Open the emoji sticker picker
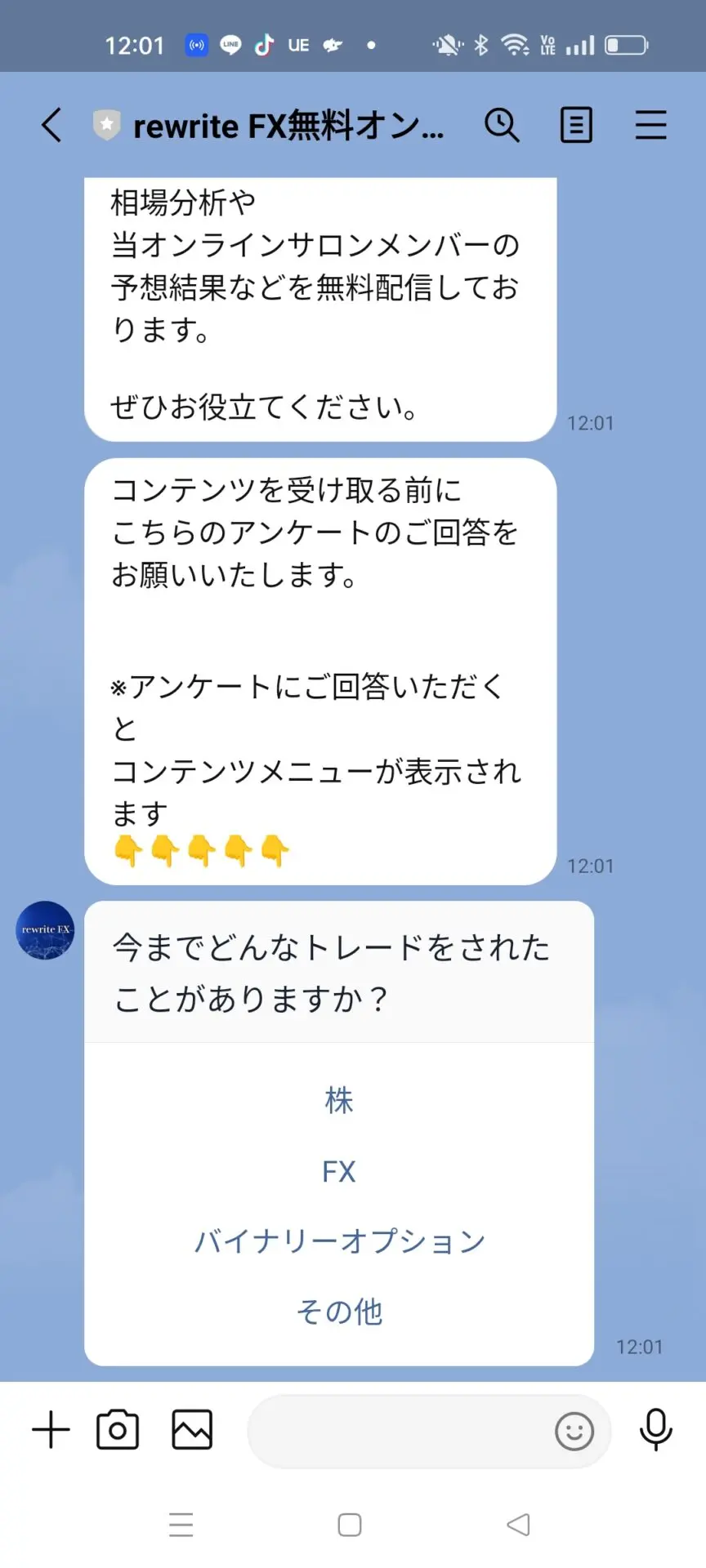 [x=574, y=1431]
